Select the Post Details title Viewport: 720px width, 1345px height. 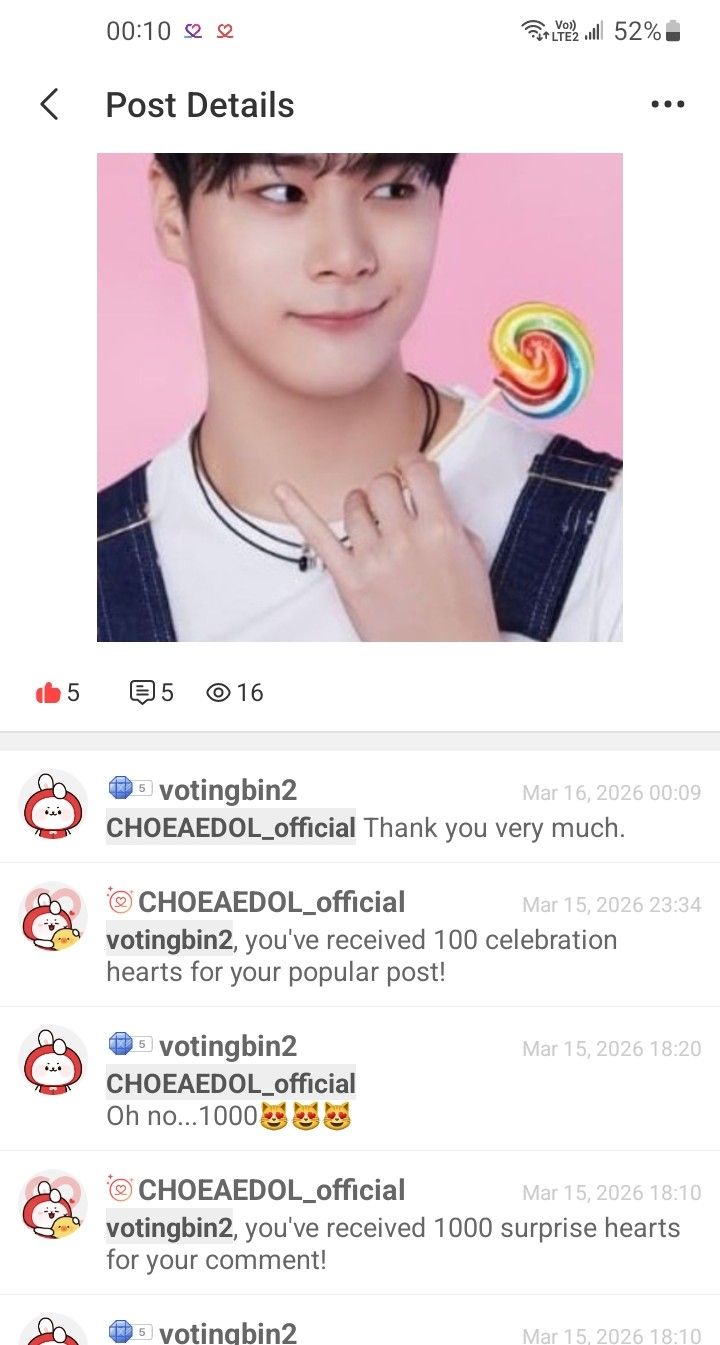coord(199,104)
